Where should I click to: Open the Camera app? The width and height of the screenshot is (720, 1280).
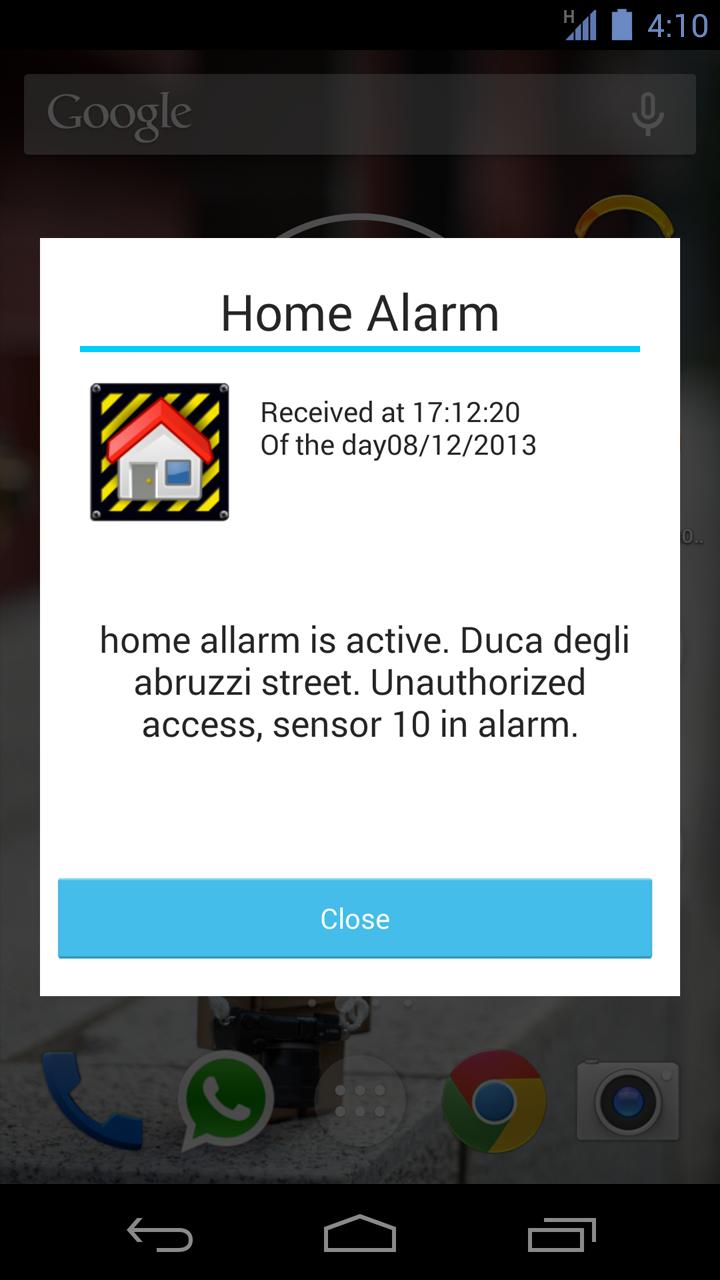(627, 1100)
